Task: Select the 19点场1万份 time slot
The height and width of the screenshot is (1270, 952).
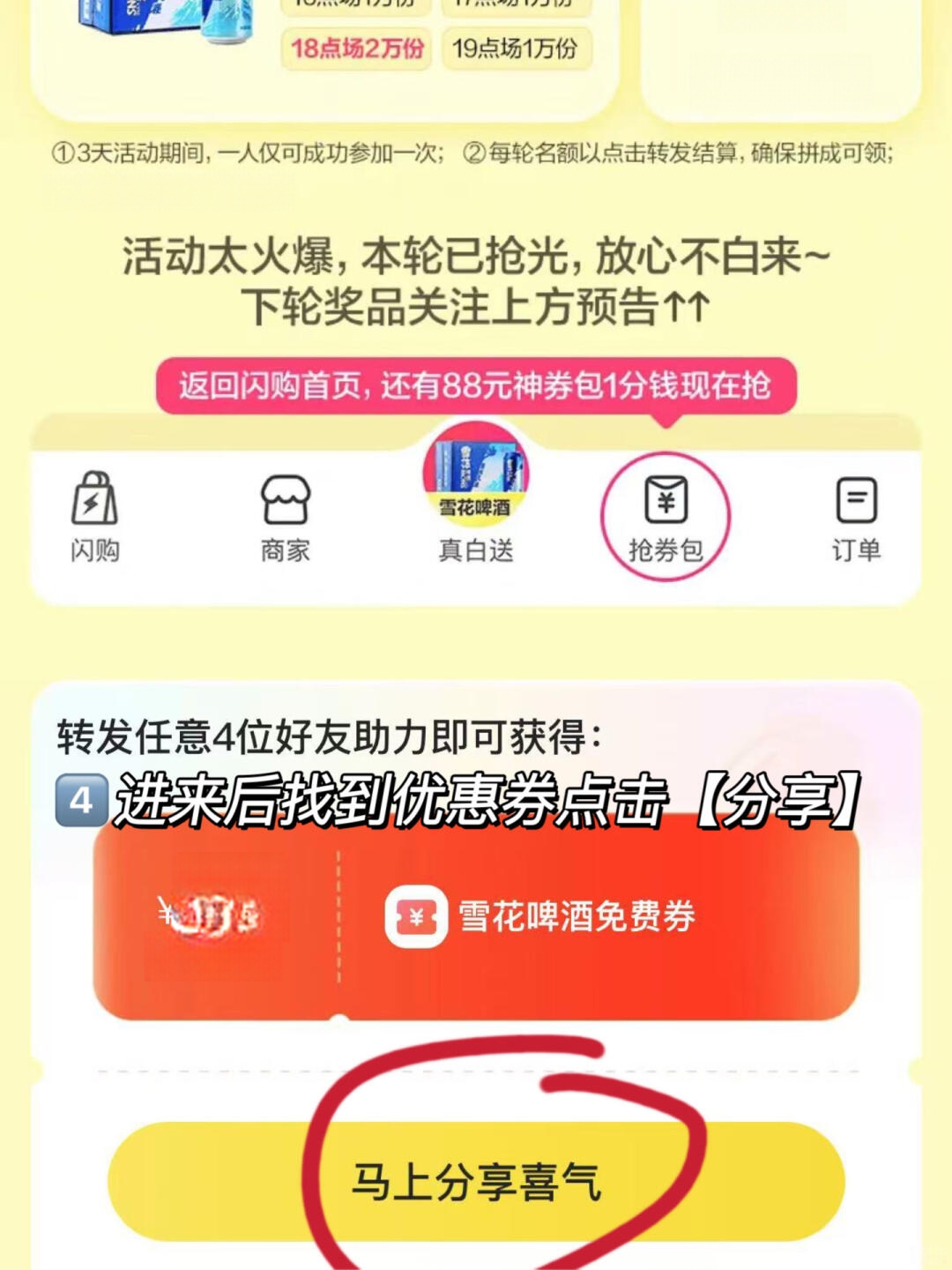Action: [x=516, y=48]
